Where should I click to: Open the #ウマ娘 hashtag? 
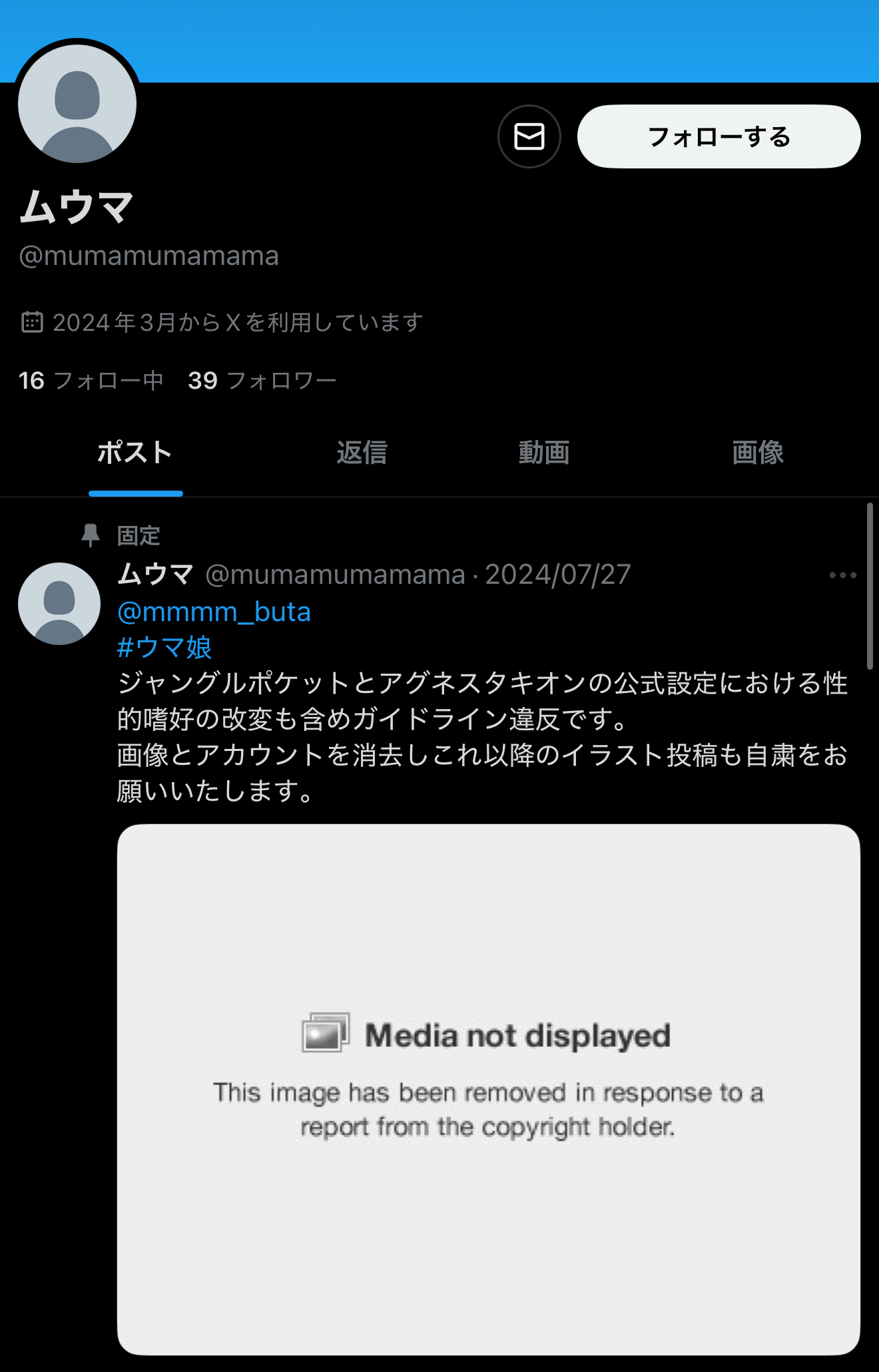click(x=164, y=647)
